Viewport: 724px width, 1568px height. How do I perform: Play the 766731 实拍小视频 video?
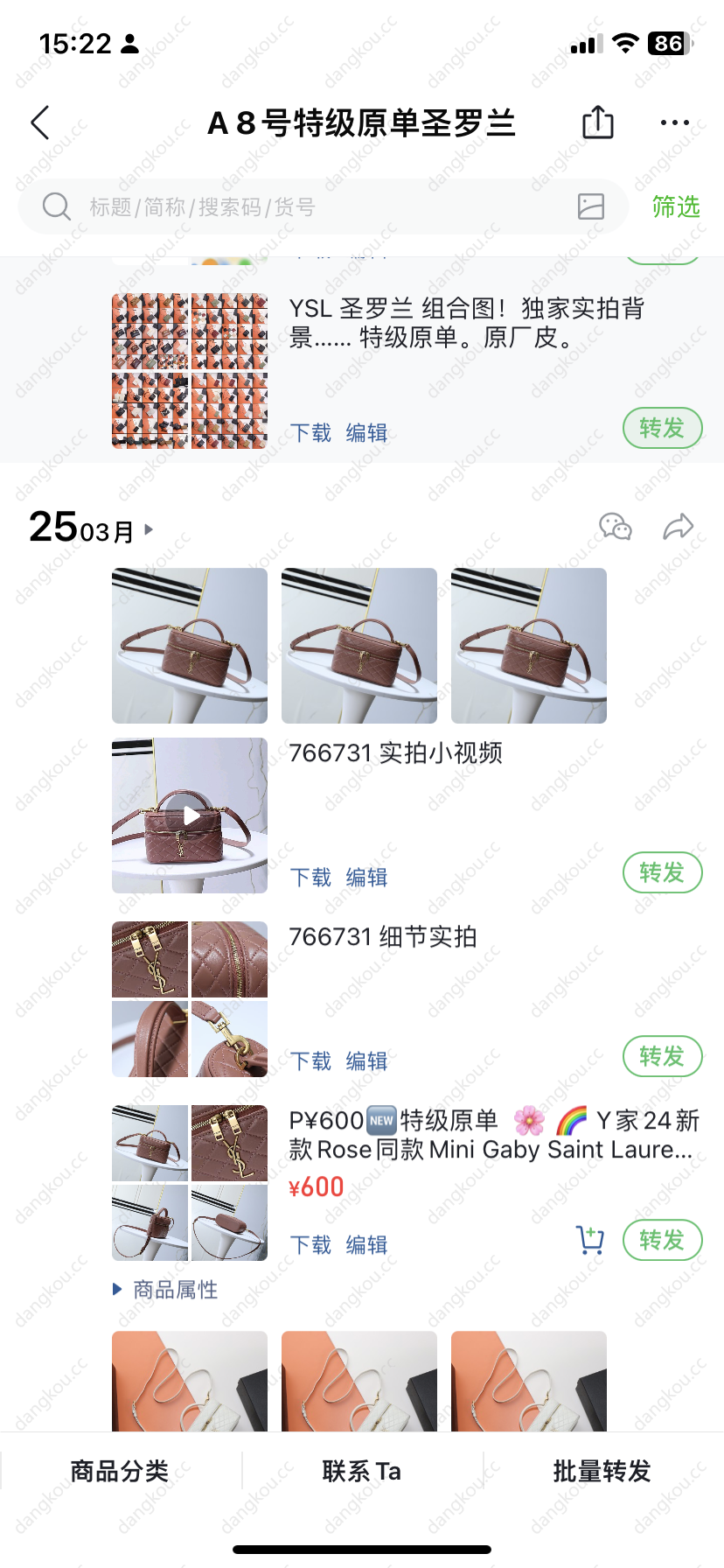point(190,815)
